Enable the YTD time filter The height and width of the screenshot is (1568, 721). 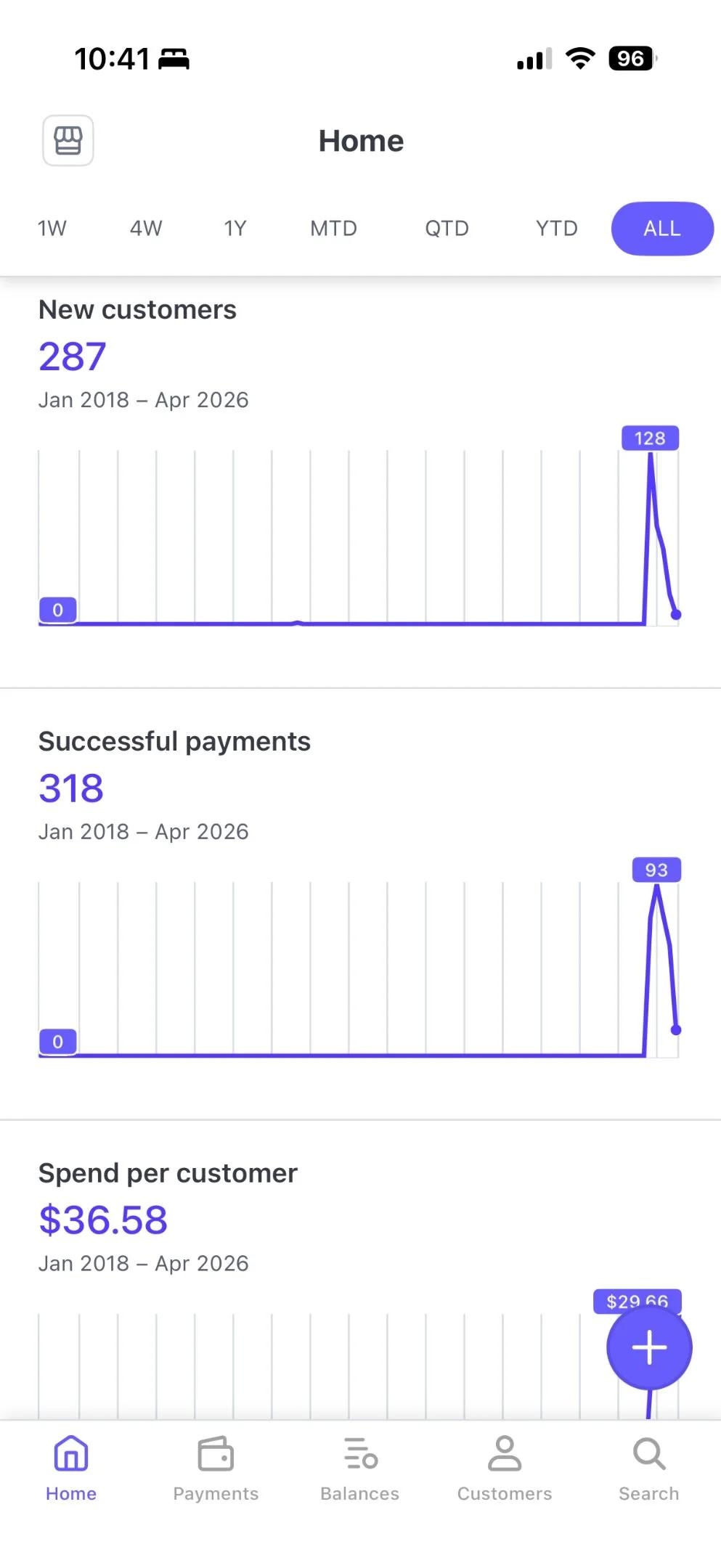point(555,228)
